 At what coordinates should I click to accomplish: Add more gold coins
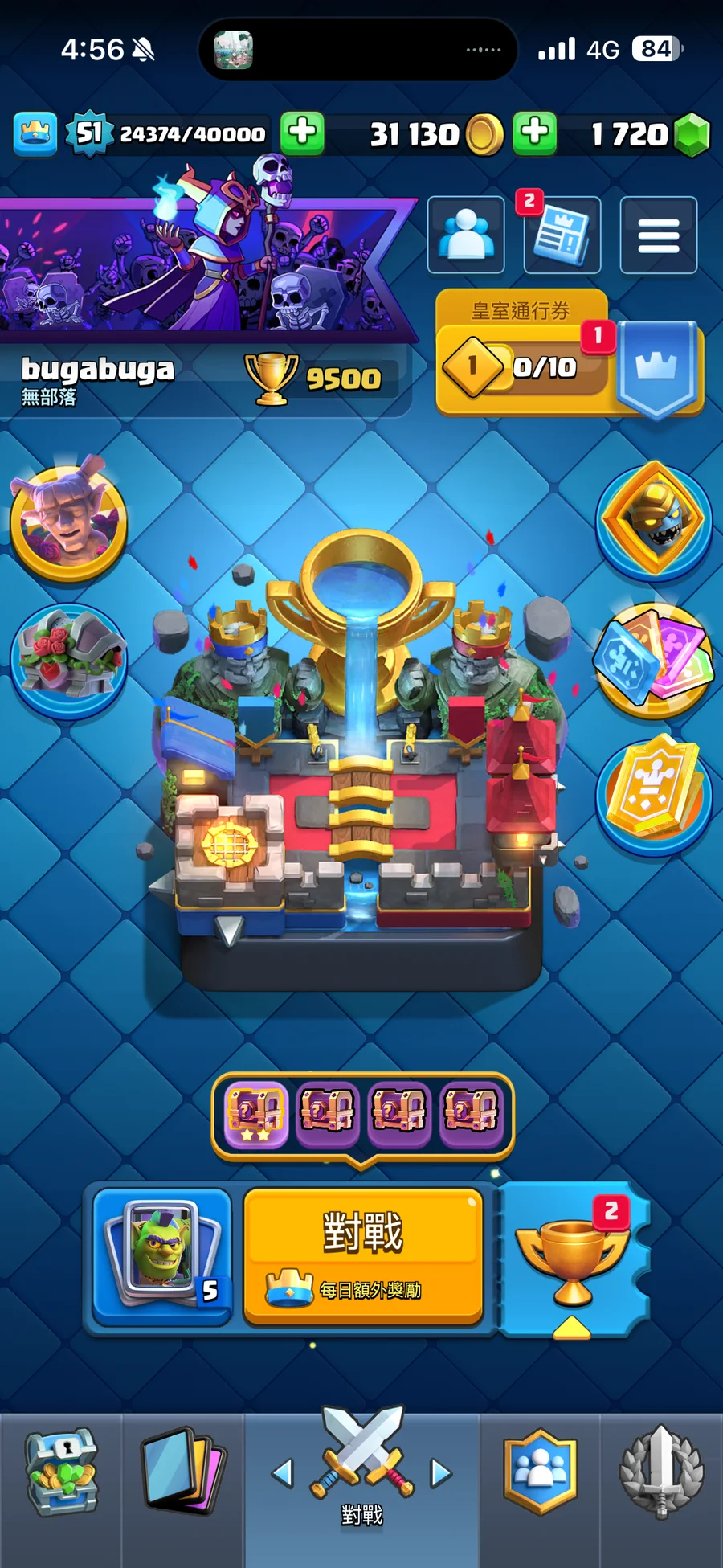click(x=535, y=133)
